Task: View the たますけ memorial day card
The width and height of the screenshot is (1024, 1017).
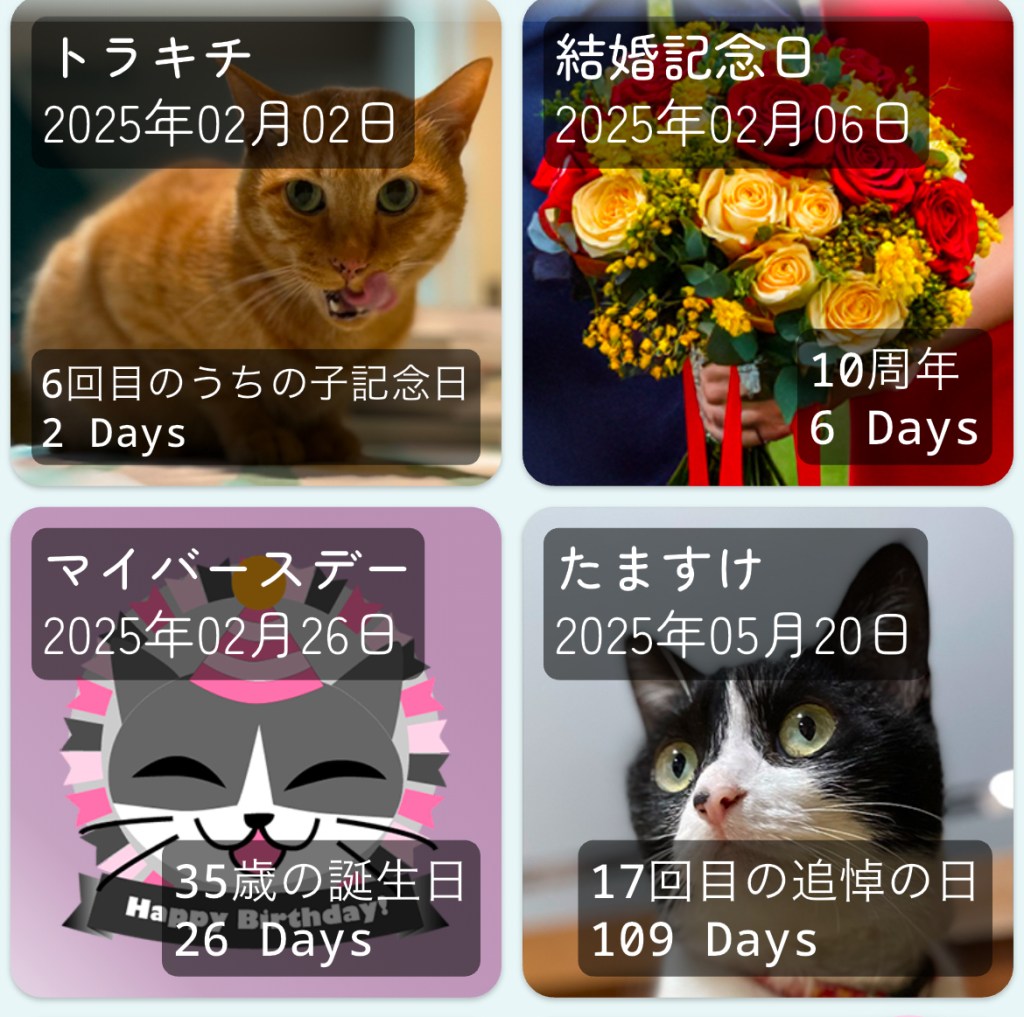Action: pyautogui.click(x=767, y=752)
